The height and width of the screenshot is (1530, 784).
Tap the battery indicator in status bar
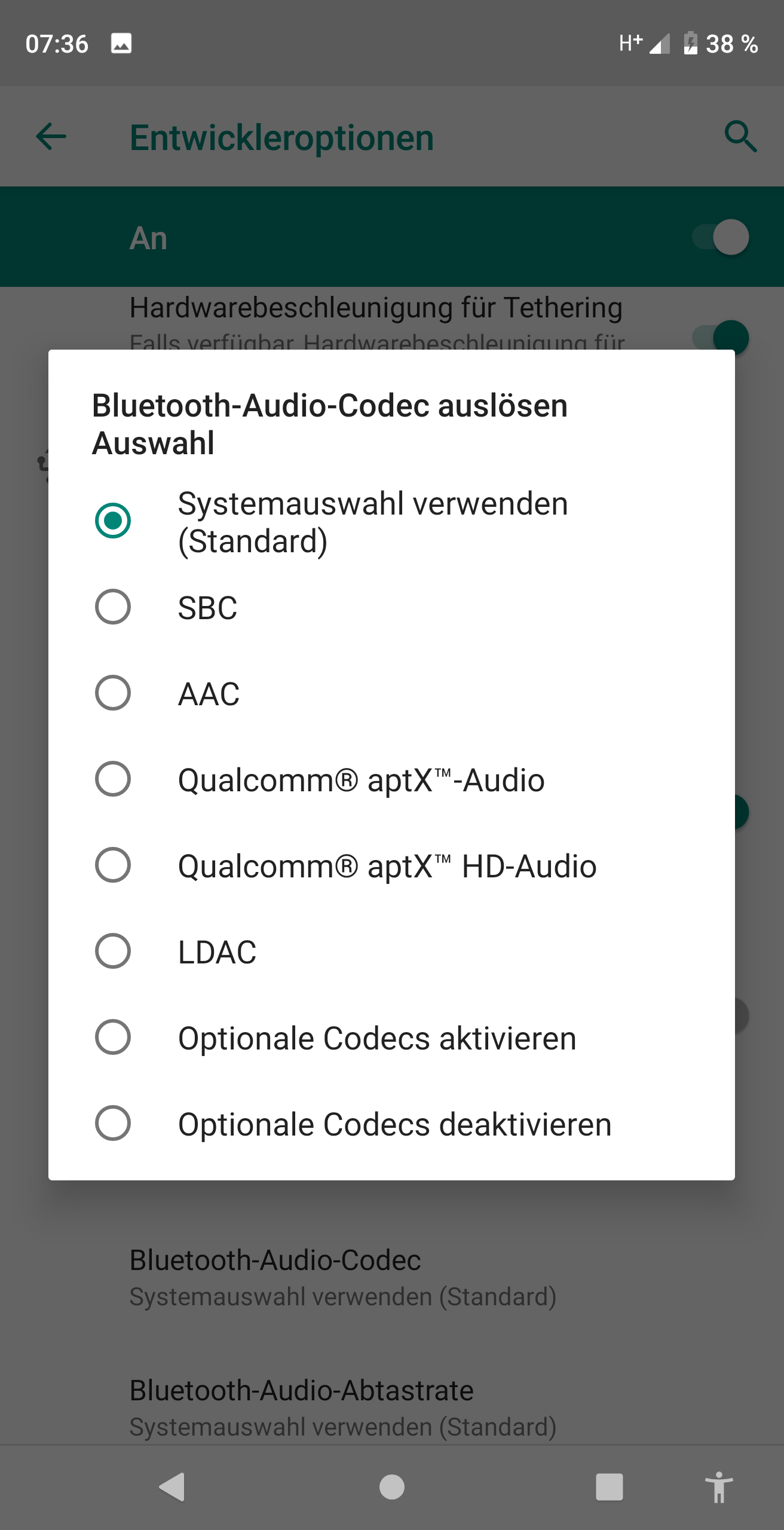(x=690, y=43)
